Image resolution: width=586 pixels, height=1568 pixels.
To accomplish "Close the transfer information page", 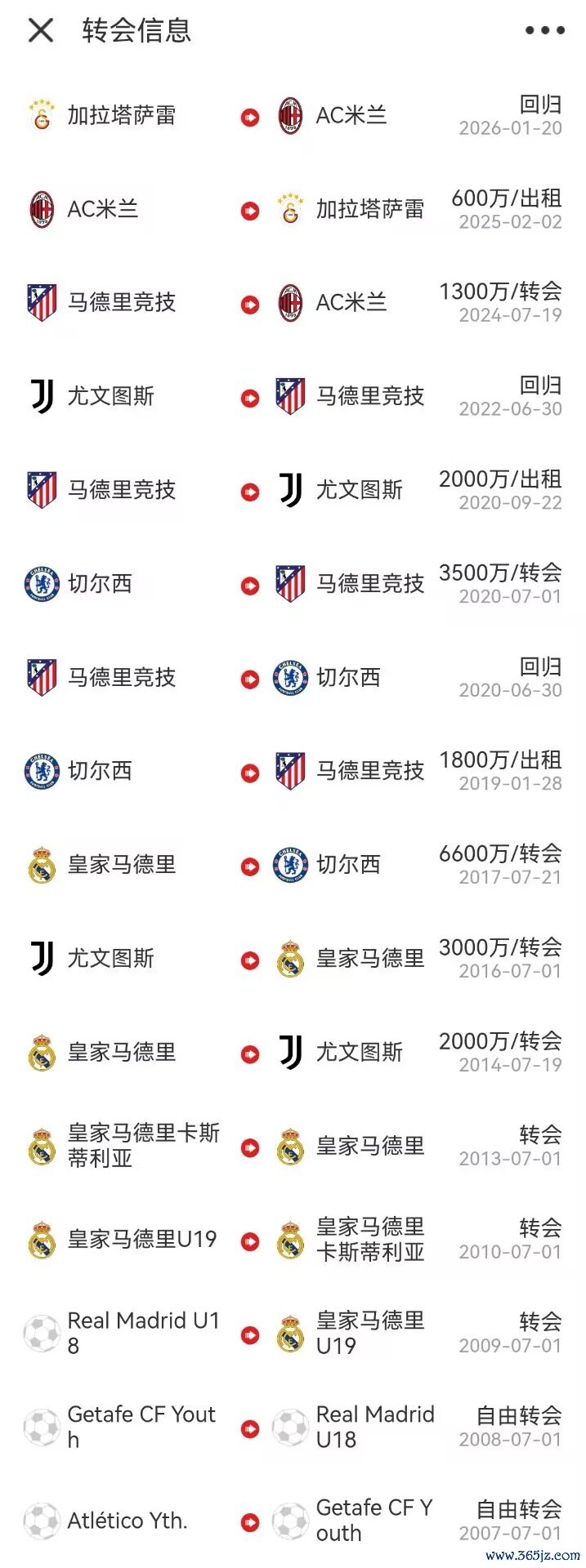I will [41, 30].
